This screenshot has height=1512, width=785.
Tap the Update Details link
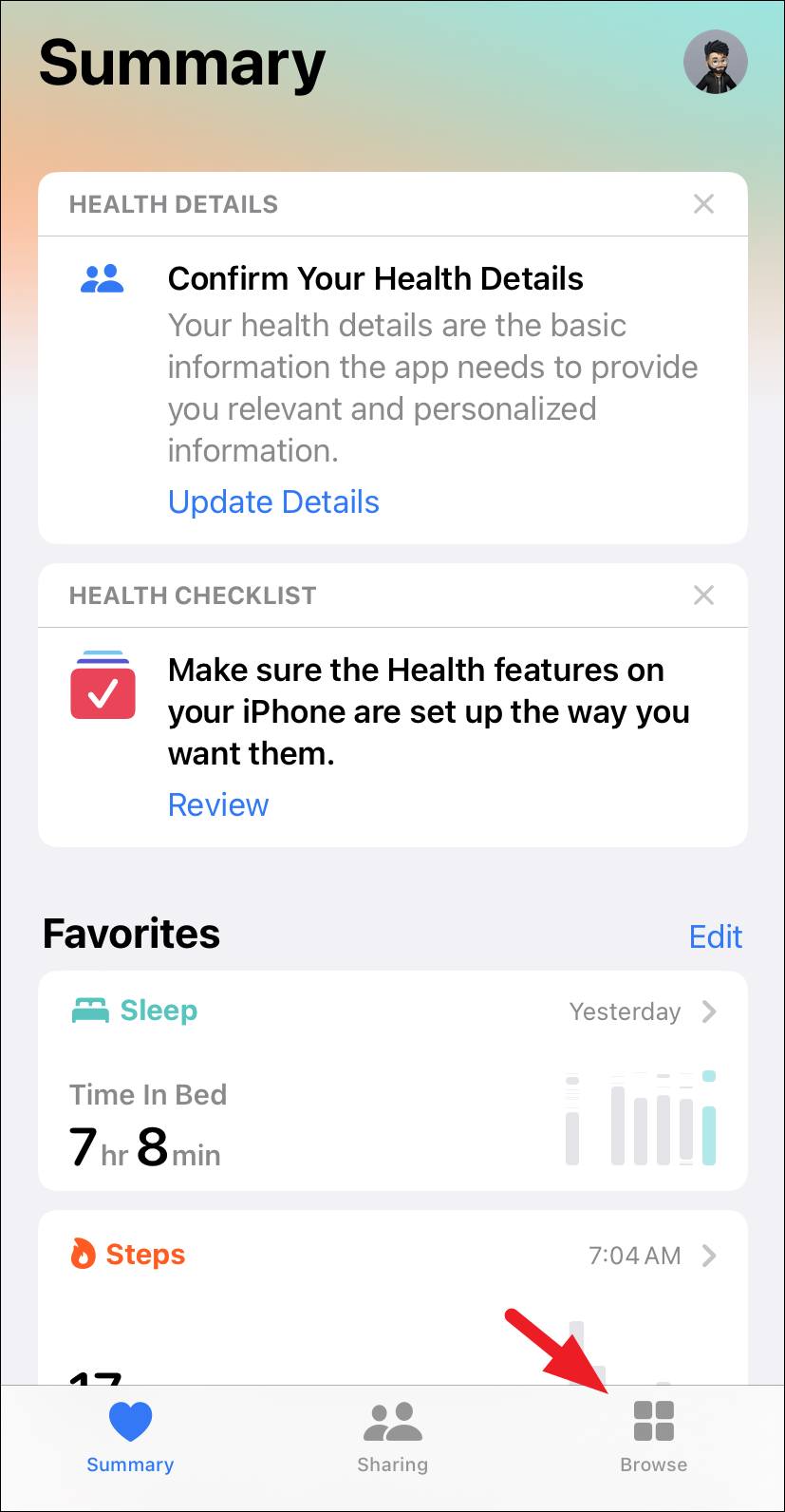tap(273, 502)
